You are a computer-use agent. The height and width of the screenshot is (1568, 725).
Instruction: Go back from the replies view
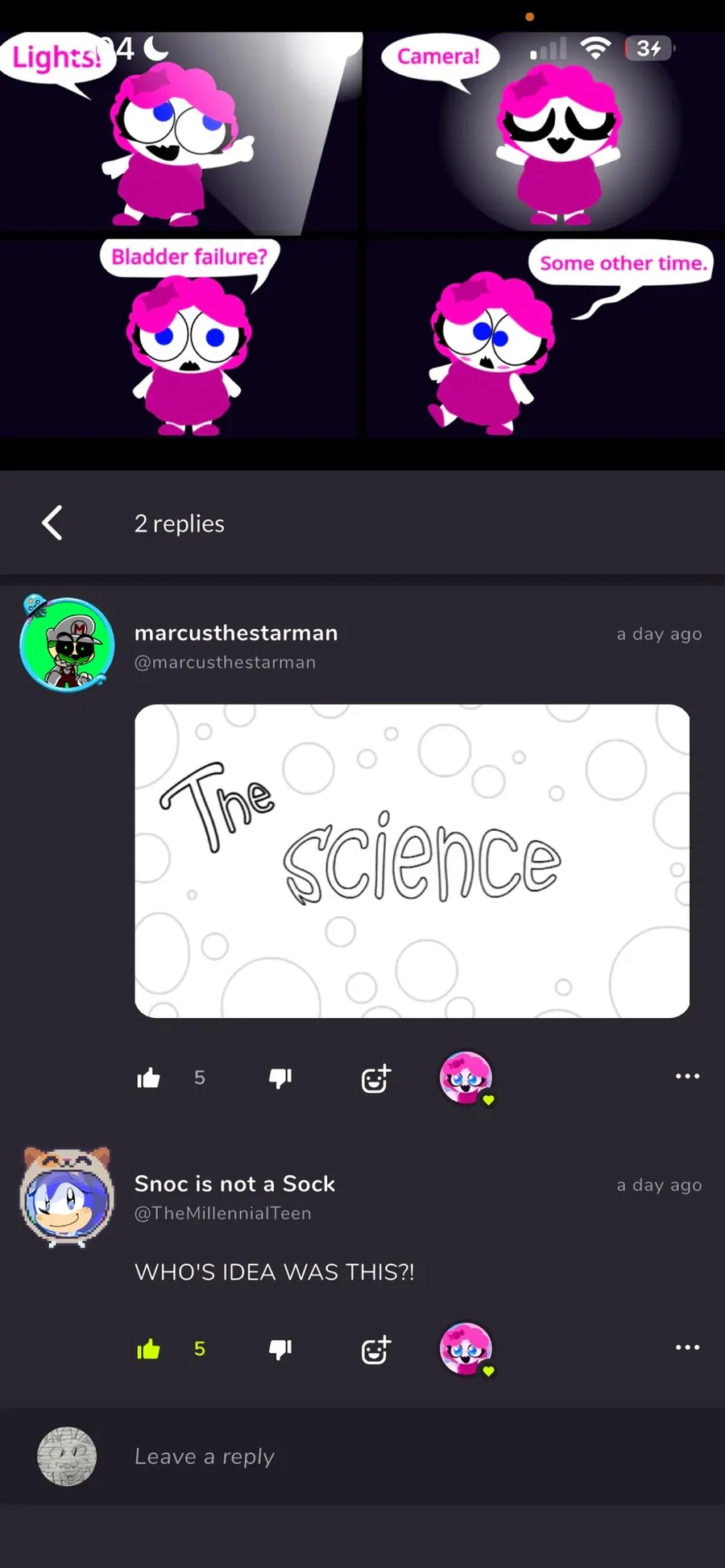point(52,523)
